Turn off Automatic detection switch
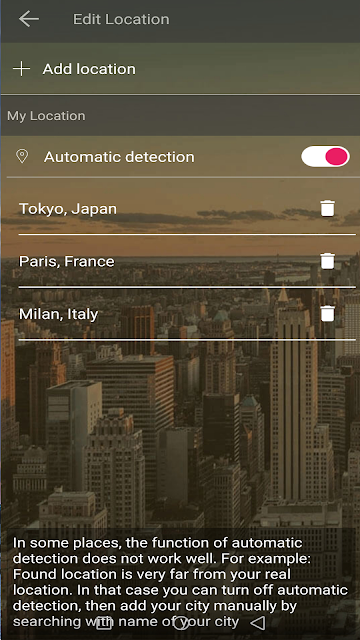The height and width of the screenshot is (640, 360). click(x=325, y=157)
